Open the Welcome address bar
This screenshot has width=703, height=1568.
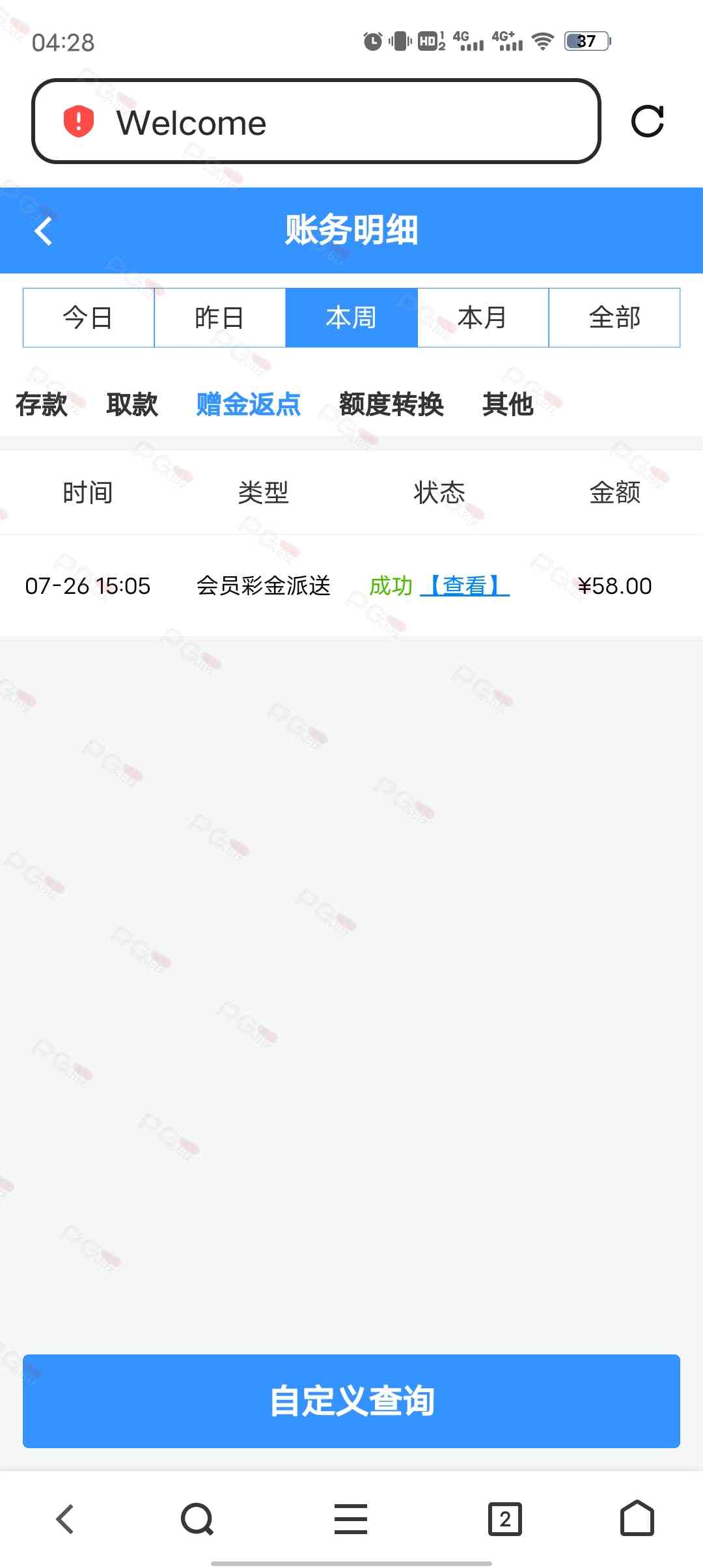pos(316,122)
